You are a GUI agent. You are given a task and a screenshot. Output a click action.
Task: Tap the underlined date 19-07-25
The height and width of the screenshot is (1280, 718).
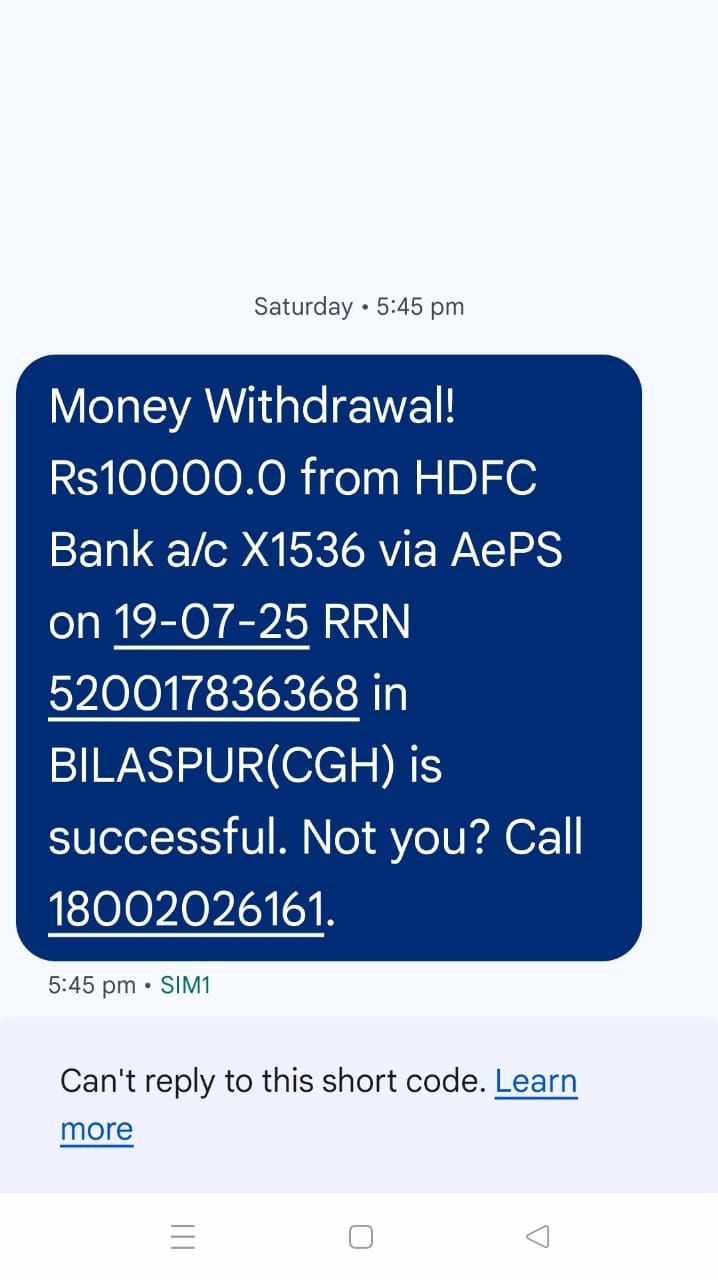211,622
